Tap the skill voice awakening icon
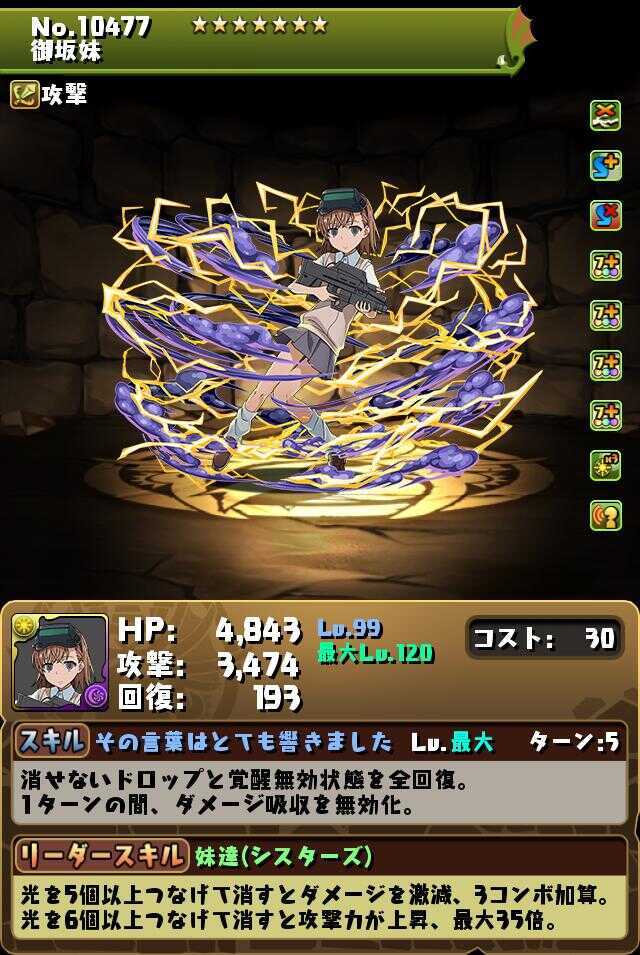 (x=605, y=515)
